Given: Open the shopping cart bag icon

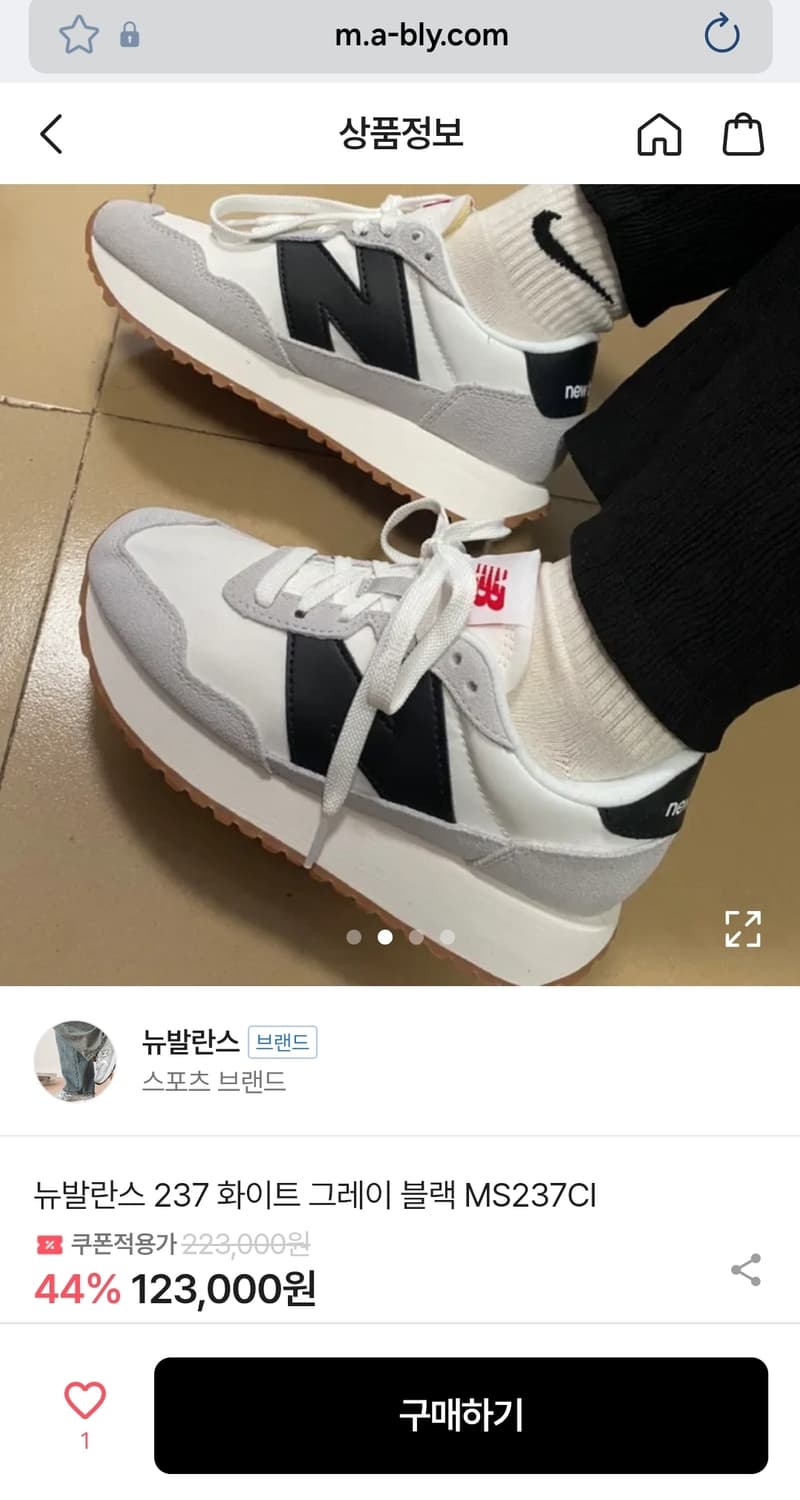Looking at the screenshot, I should 742,133.
